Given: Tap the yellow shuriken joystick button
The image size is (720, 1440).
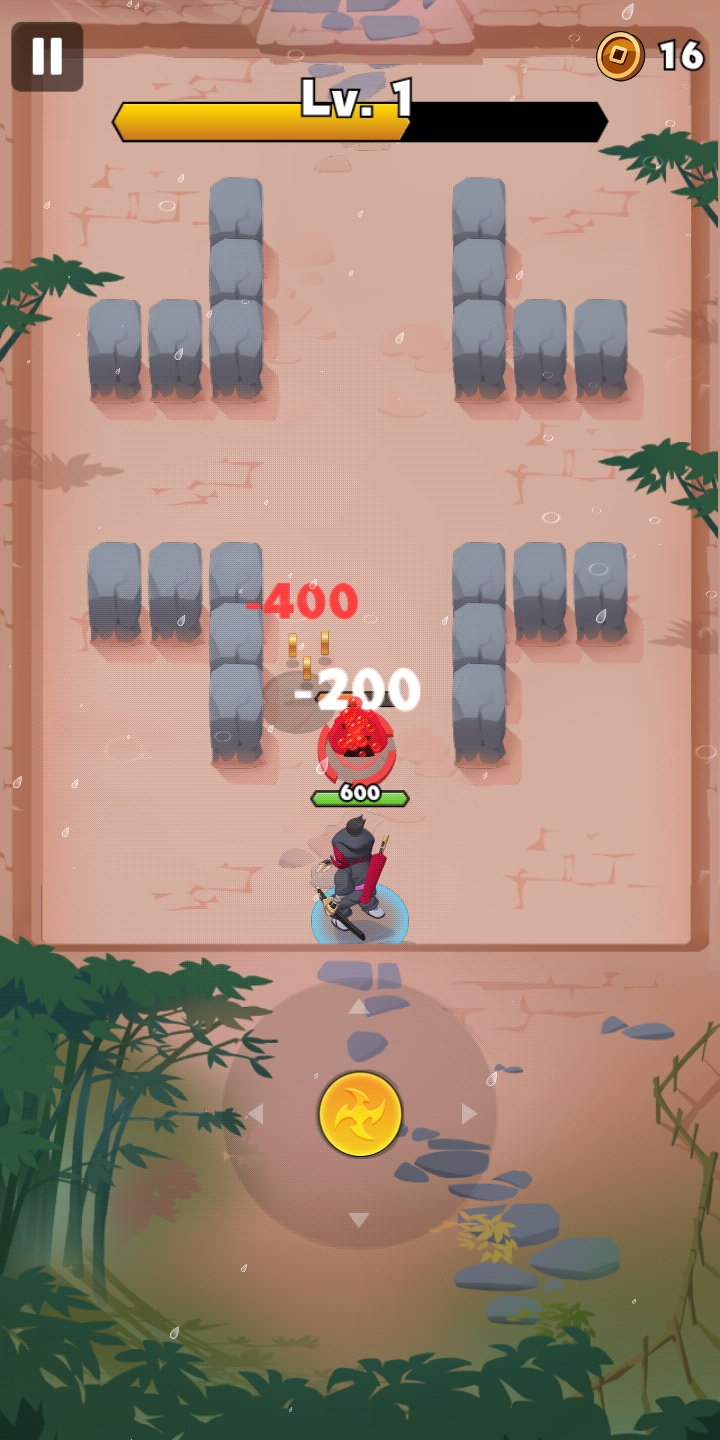Looking at the screenshot, I should (x=360, y=1114).
